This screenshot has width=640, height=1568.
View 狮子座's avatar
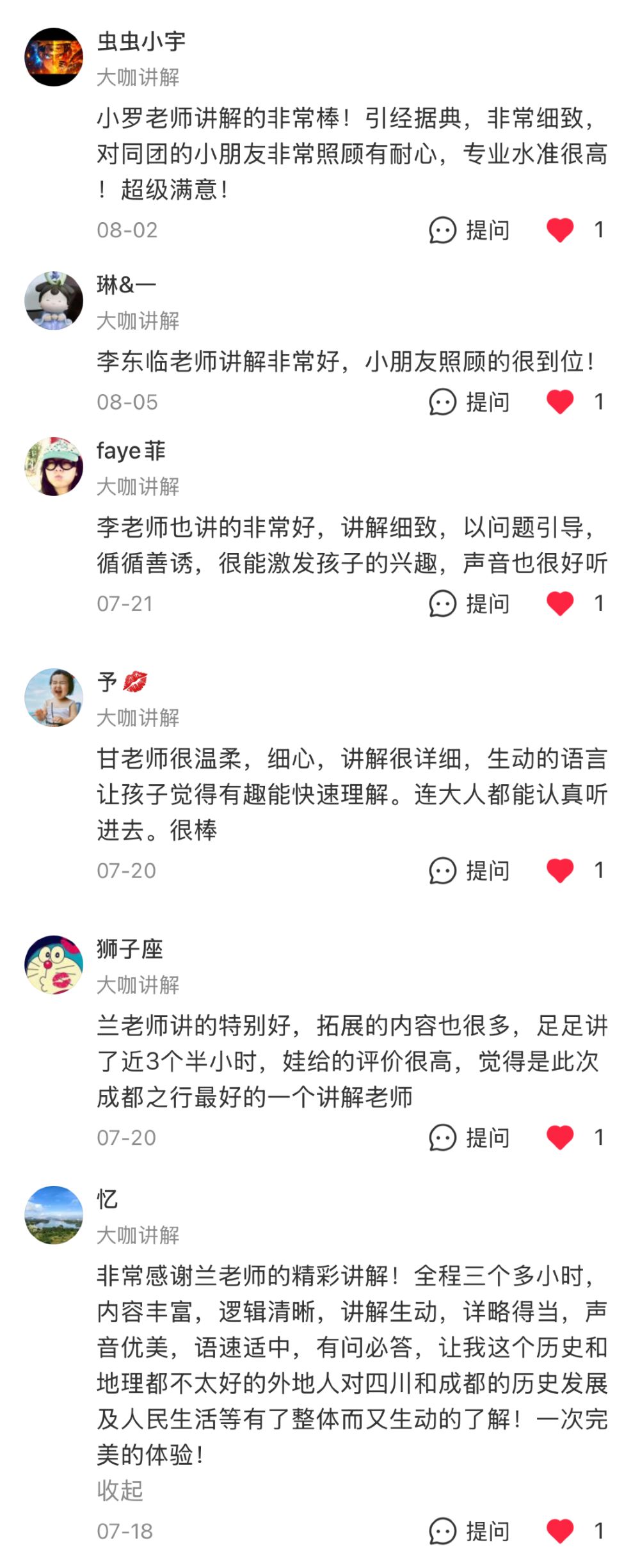[x=54, y=964]
